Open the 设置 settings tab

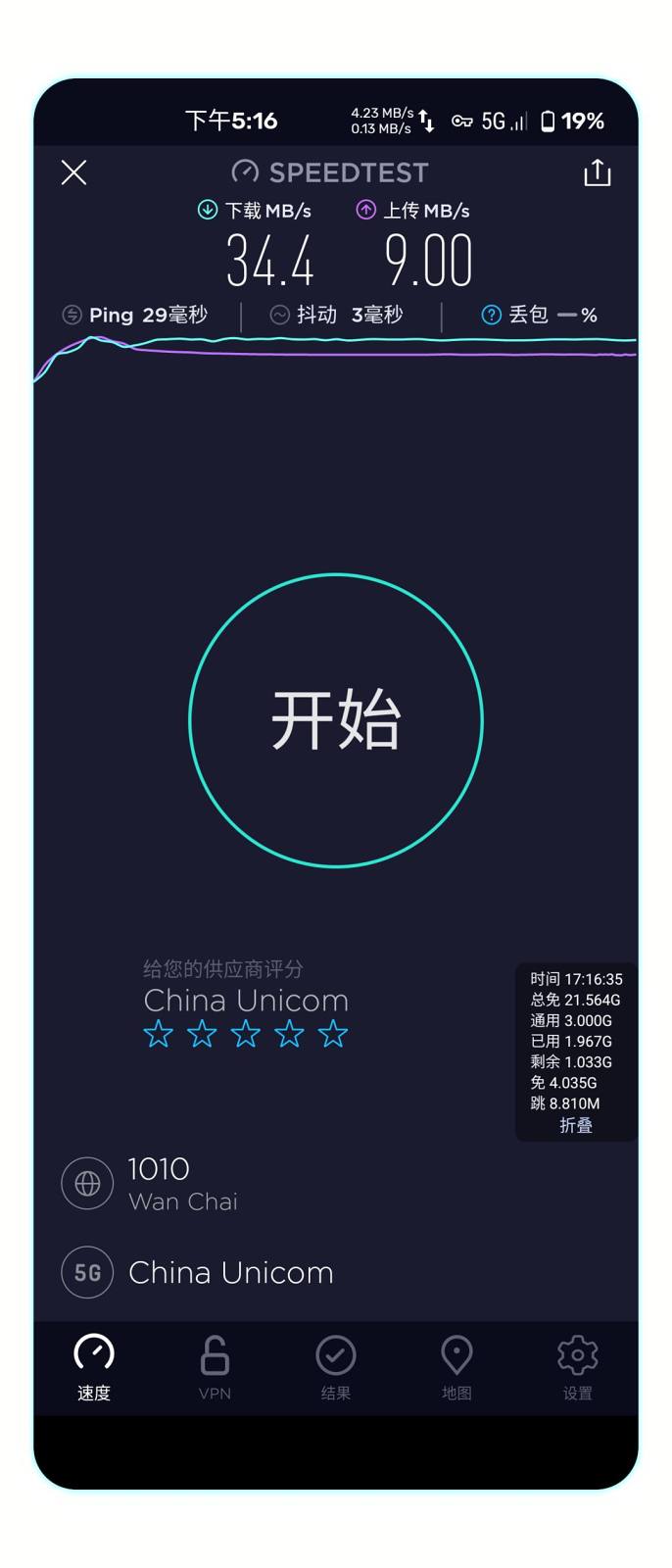click(x=577, y=1367)
